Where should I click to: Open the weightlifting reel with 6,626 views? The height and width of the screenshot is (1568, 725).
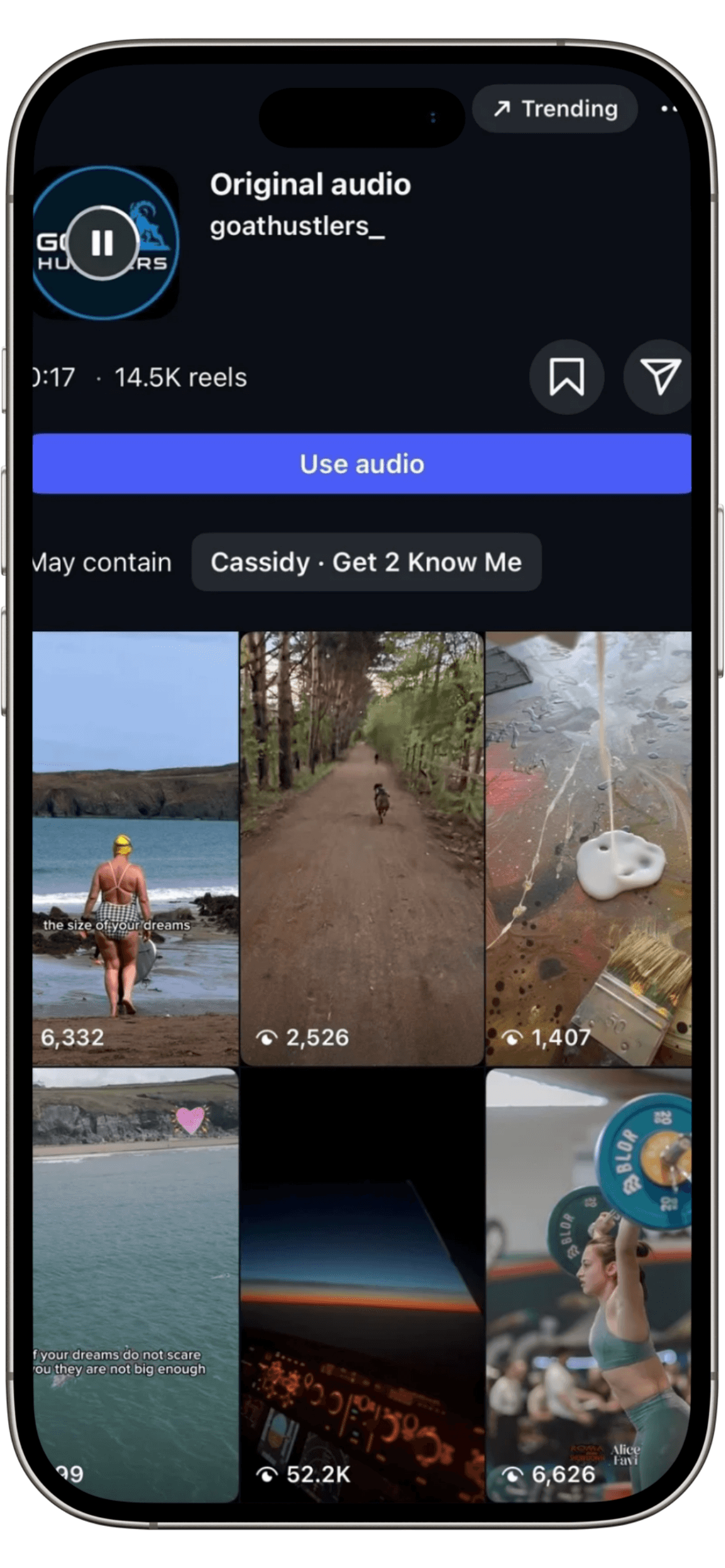[x=589, y=1285]
